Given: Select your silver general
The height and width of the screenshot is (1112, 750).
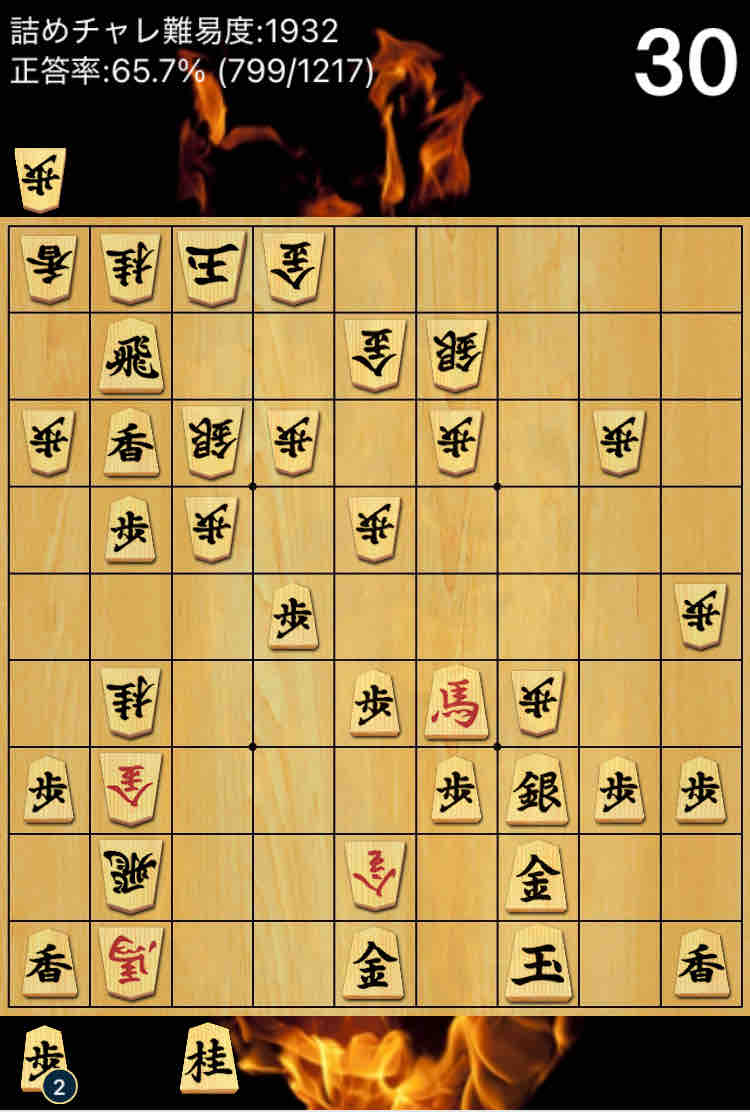Looking at the screenshot, I should tap(538, 787).
